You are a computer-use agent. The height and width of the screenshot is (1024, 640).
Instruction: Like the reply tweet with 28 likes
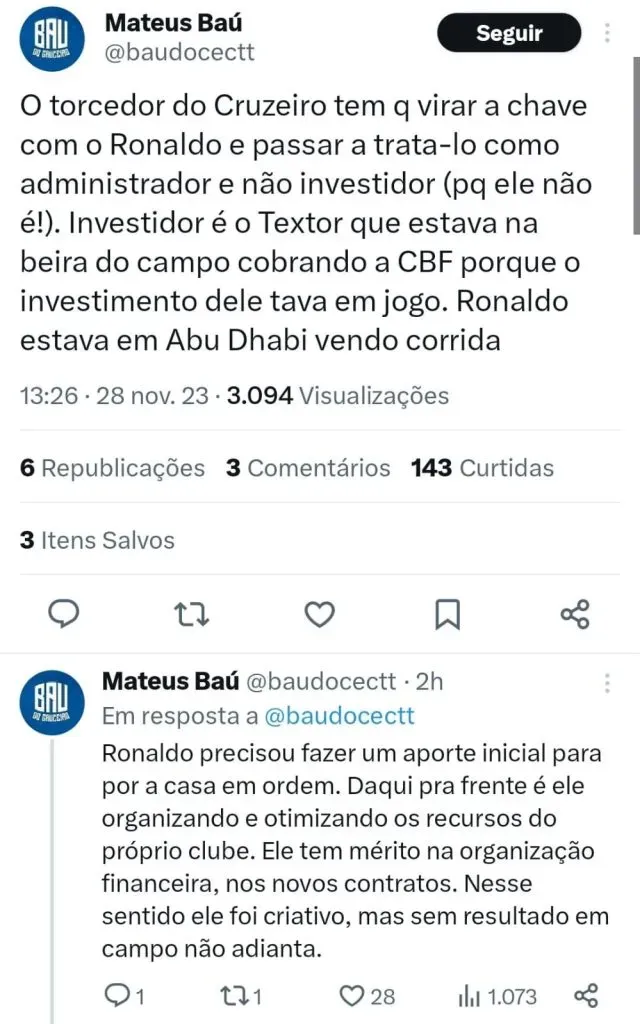(x=366, y=996)
